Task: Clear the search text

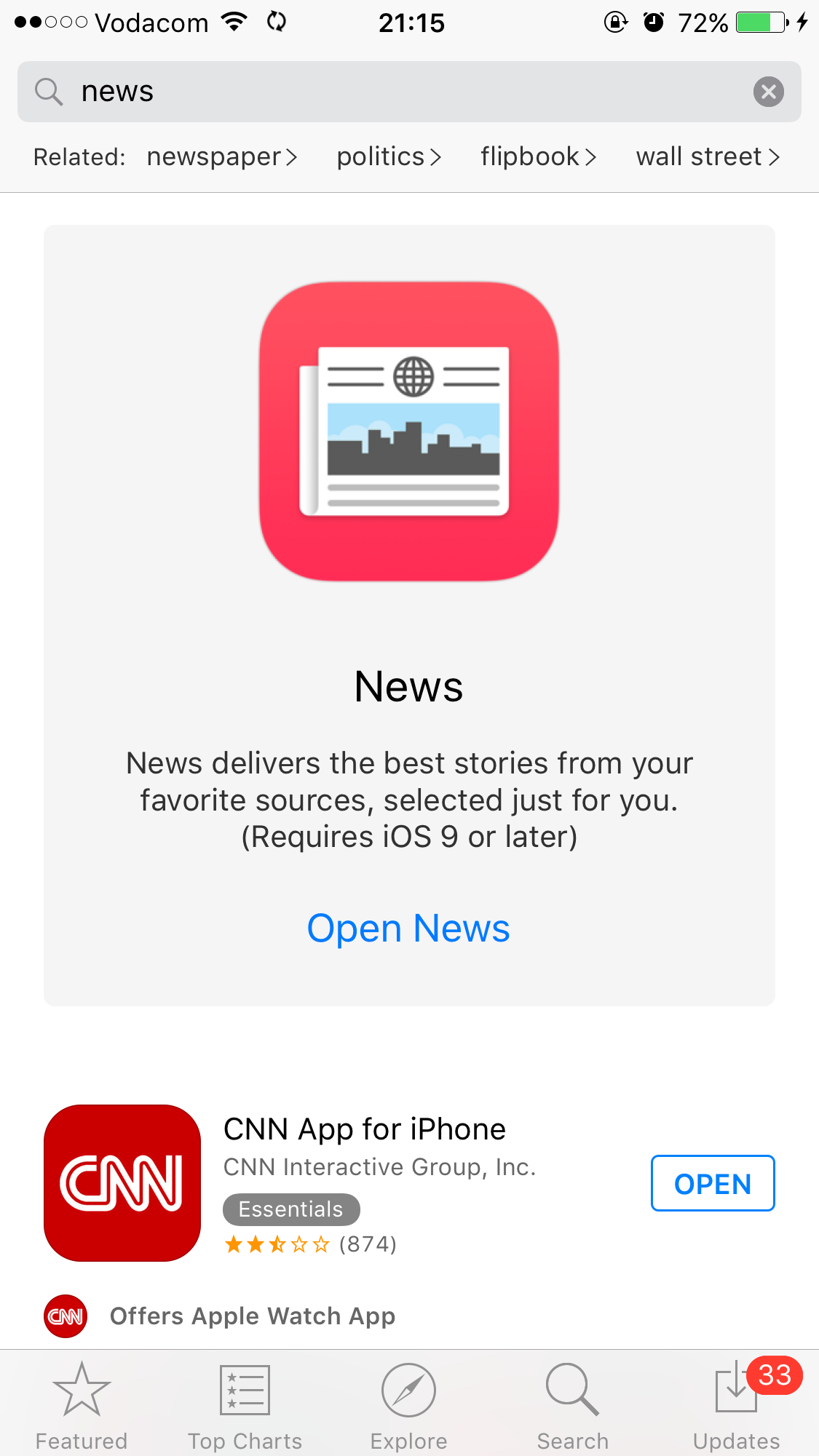Action: tap(768, 92)
